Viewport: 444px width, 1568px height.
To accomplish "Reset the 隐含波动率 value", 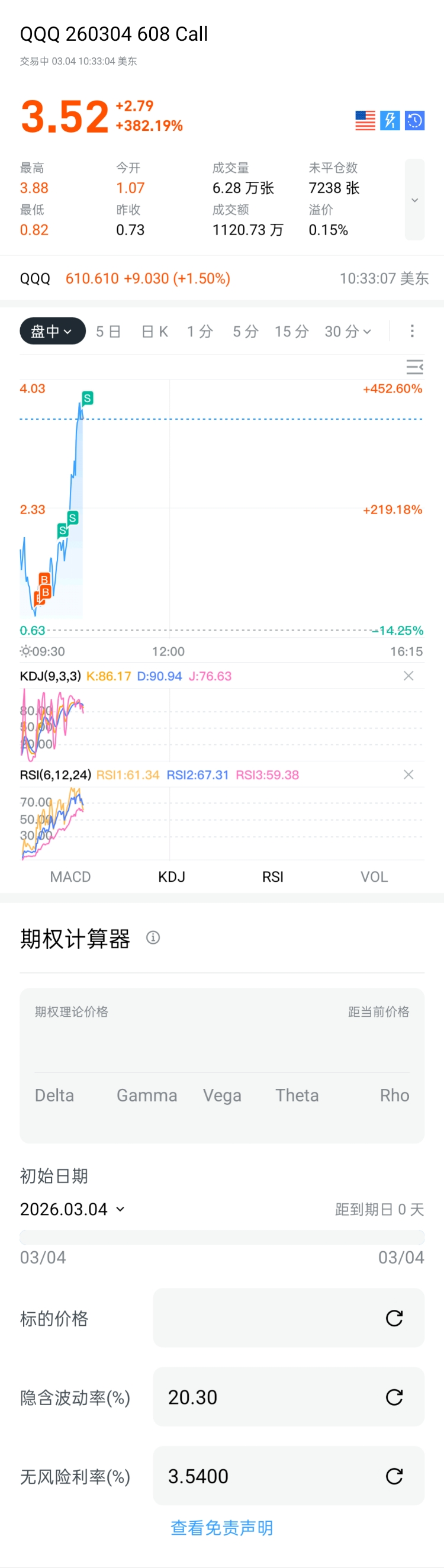I will [x=394, y=1397].
